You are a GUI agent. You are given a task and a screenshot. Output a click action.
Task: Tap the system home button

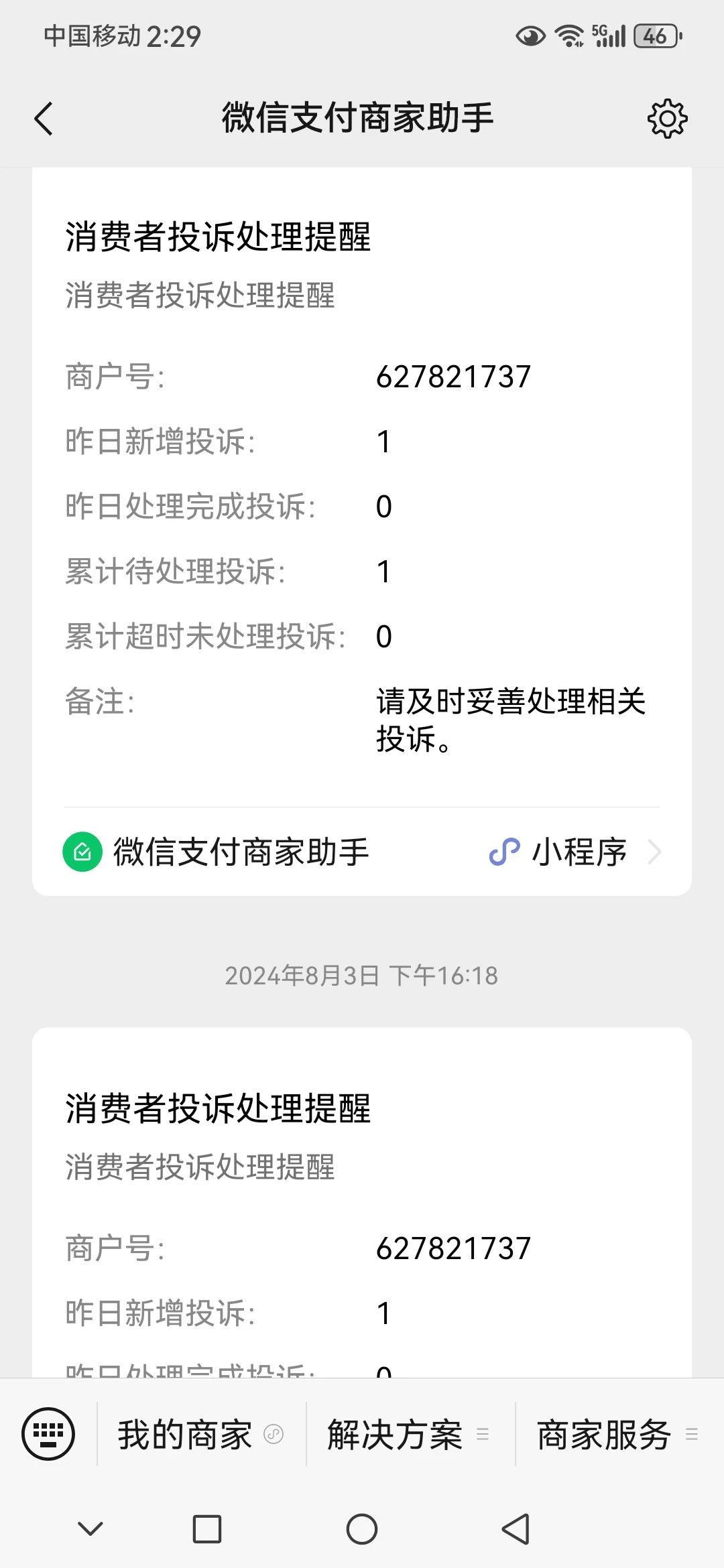(x=362, y=1529)
